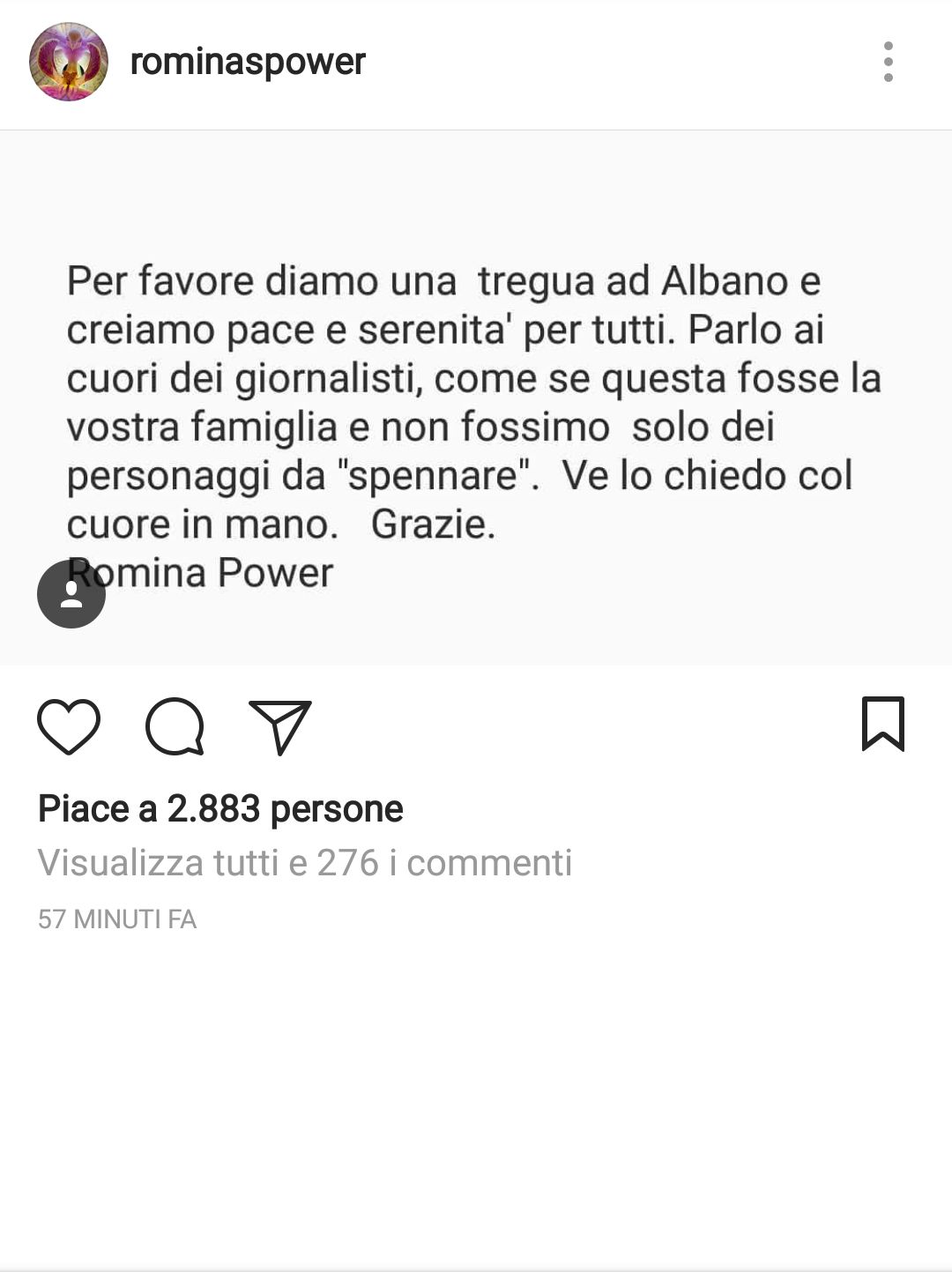Viewport: 952px width, 1272px height.
Task: Open the comment bubble icon
Action: 175,726
